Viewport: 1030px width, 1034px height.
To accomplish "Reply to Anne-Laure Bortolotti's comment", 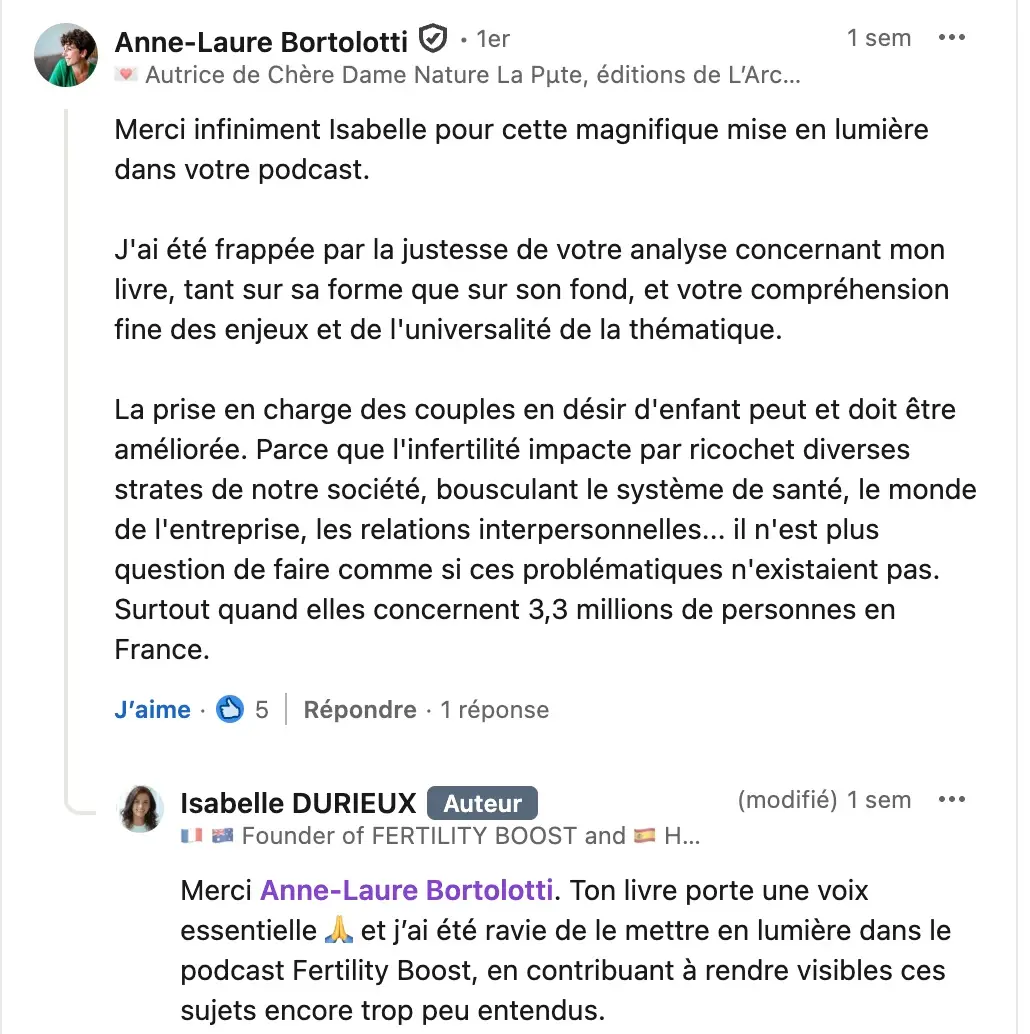I will (359, 710).
